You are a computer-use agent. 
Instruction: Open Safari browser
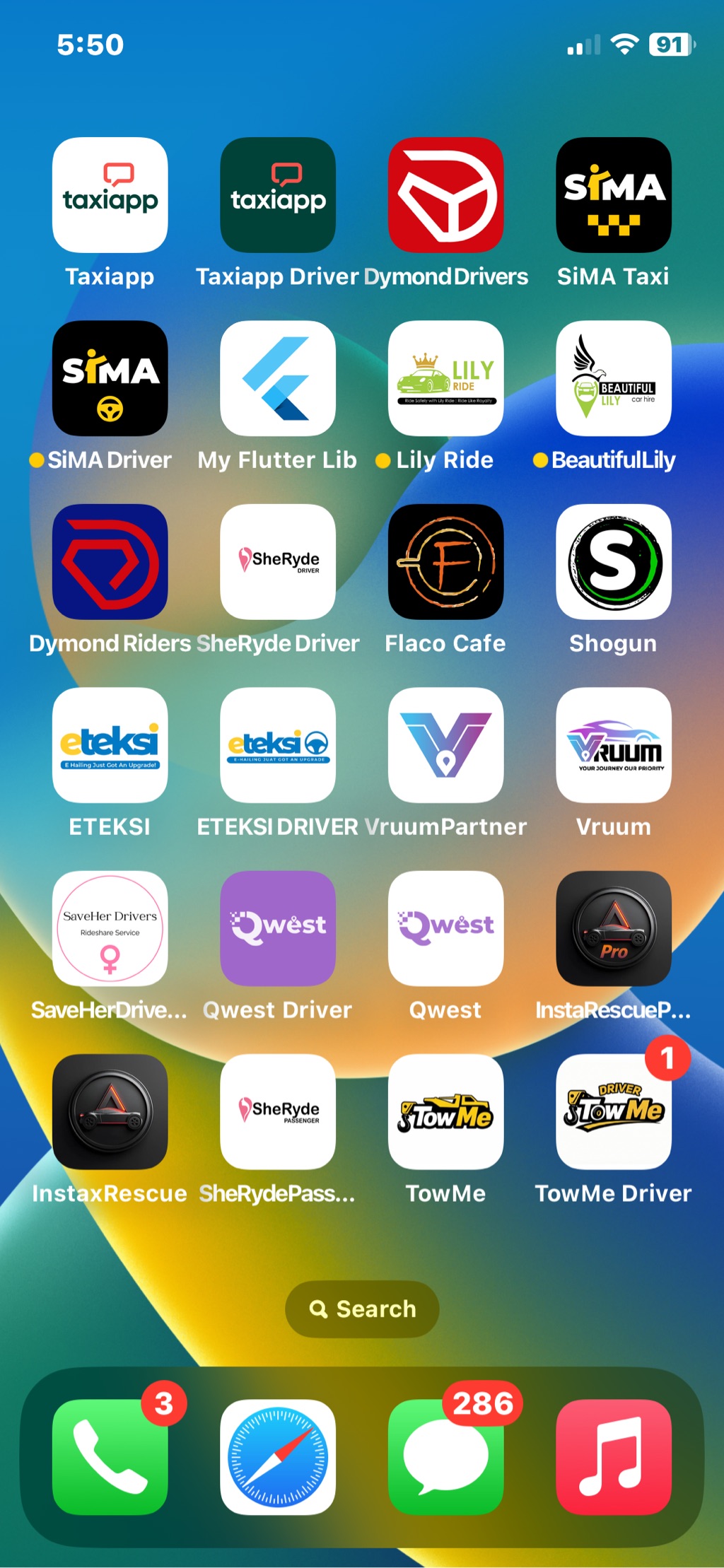(x=278, y=1456)
